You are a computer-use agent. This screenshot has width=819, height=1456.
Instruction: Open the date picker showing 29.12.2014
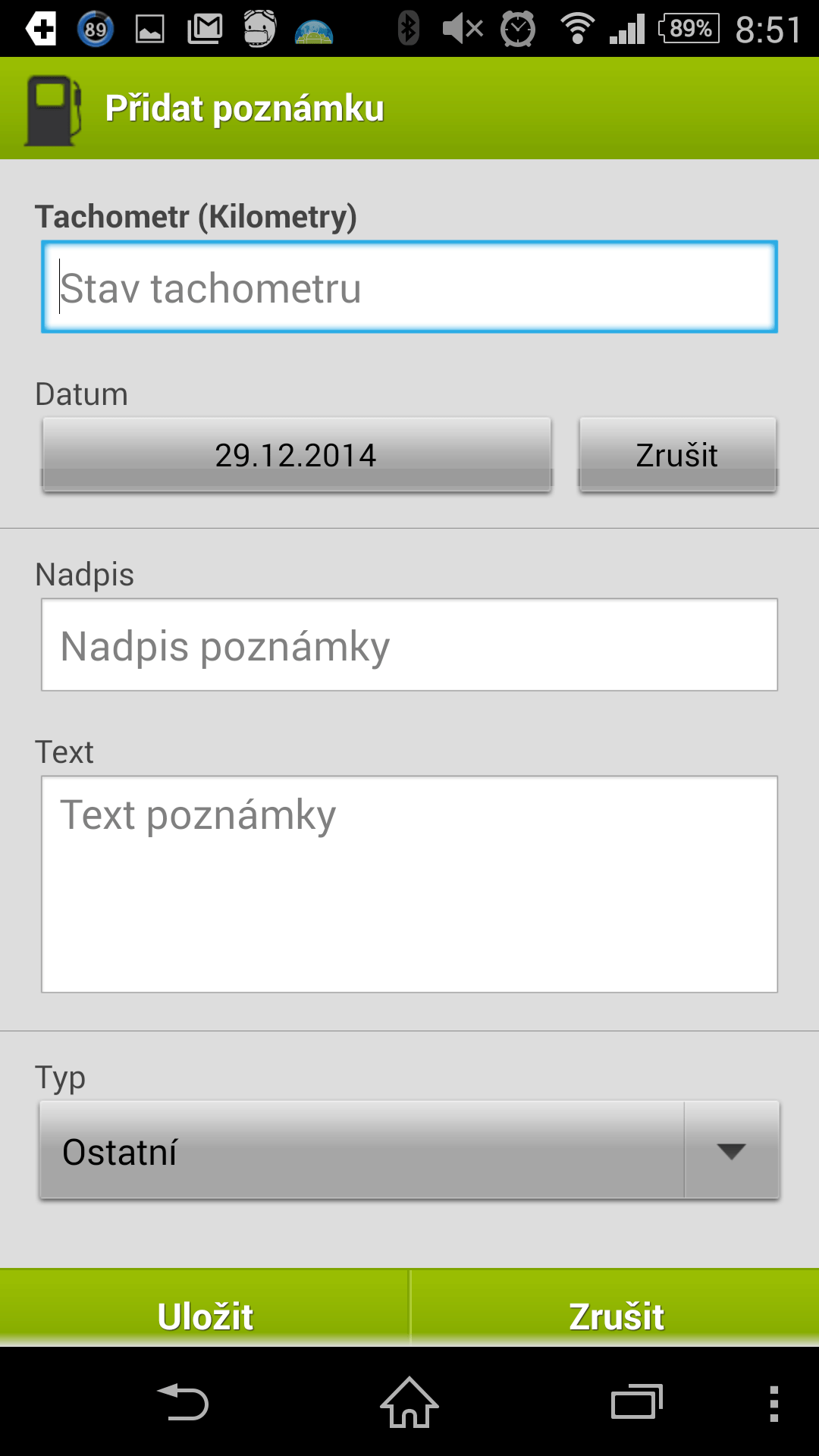pyautogui.click(x=297, y=455)
